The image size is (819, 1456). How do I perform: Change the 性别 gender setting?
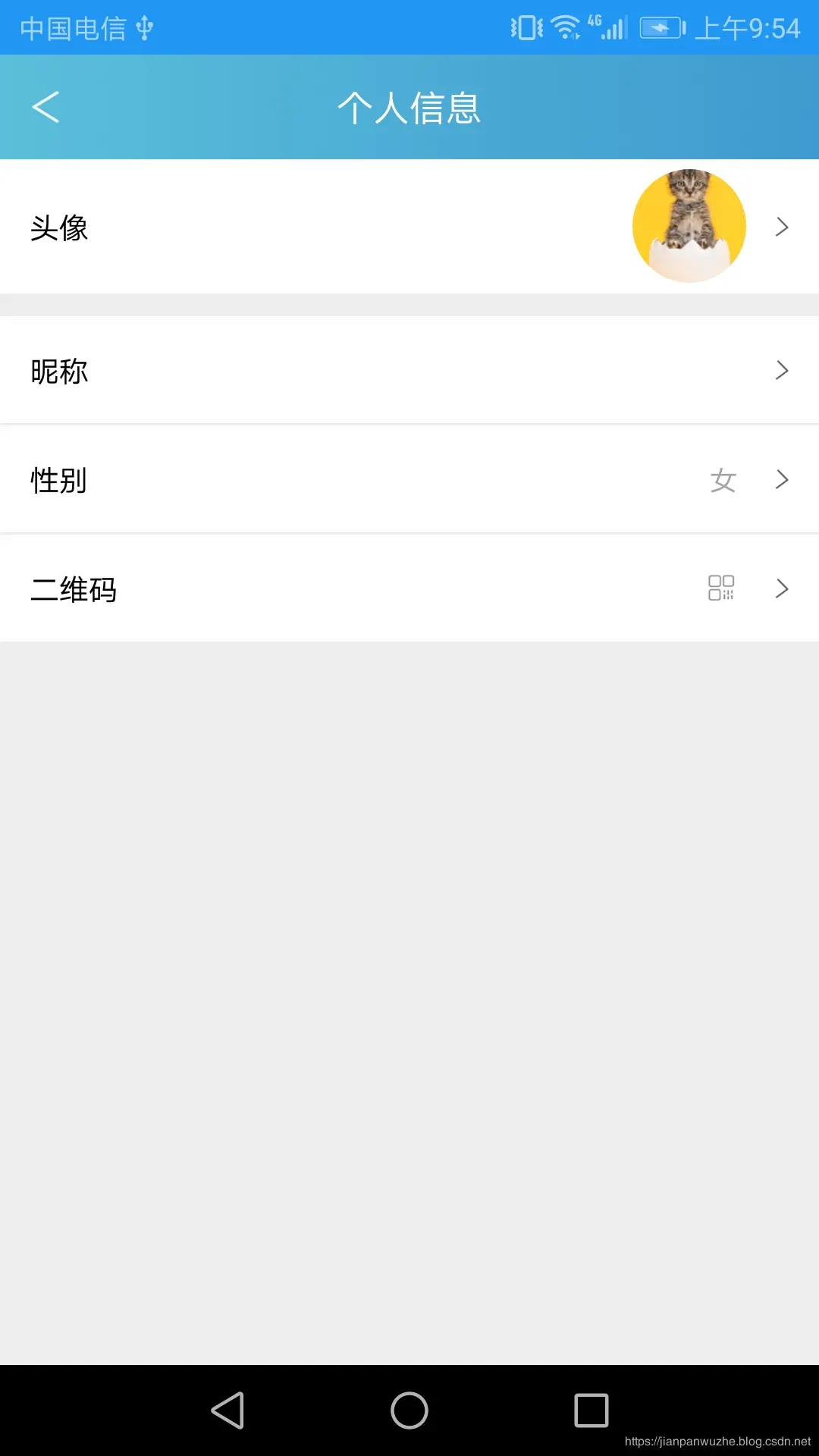pyautogui.click(x=409, y=480)
